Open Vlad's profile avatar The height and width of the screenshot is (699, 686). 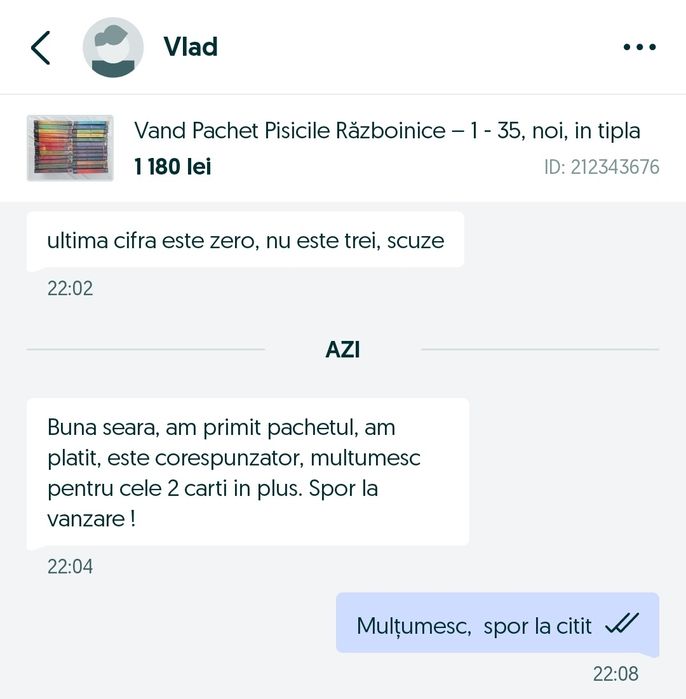(112, 47)
